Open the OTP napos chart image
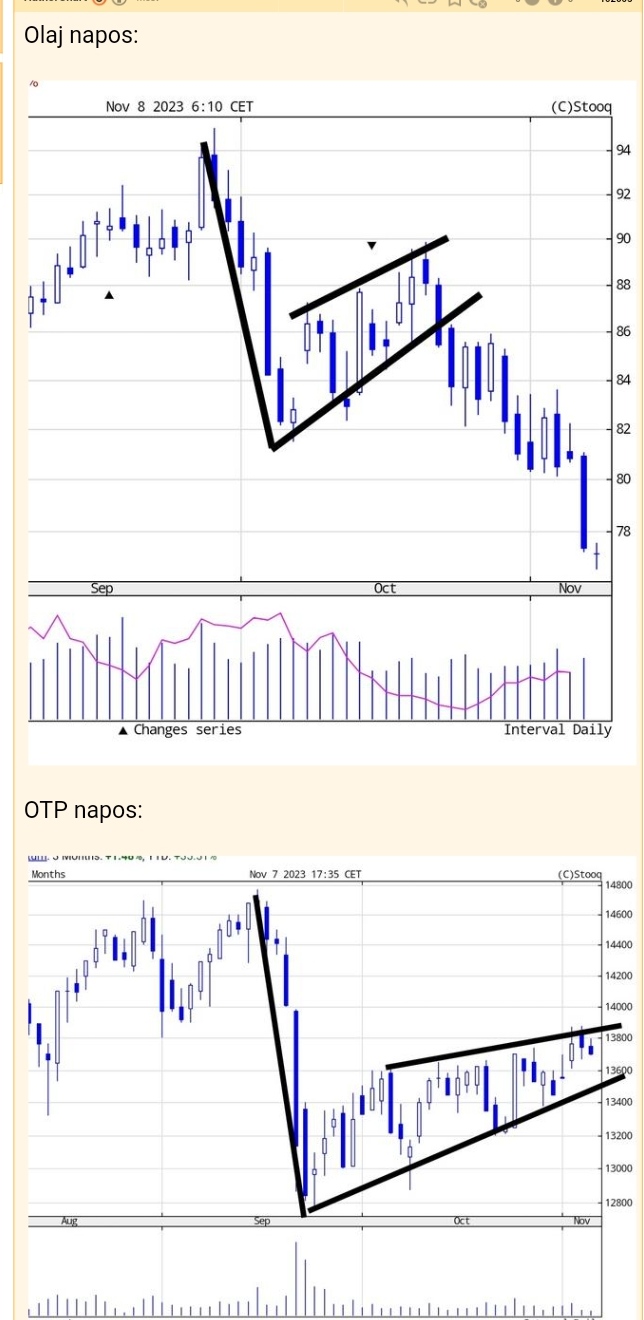Screen dimensions: 644x1320 [331, 1087]
